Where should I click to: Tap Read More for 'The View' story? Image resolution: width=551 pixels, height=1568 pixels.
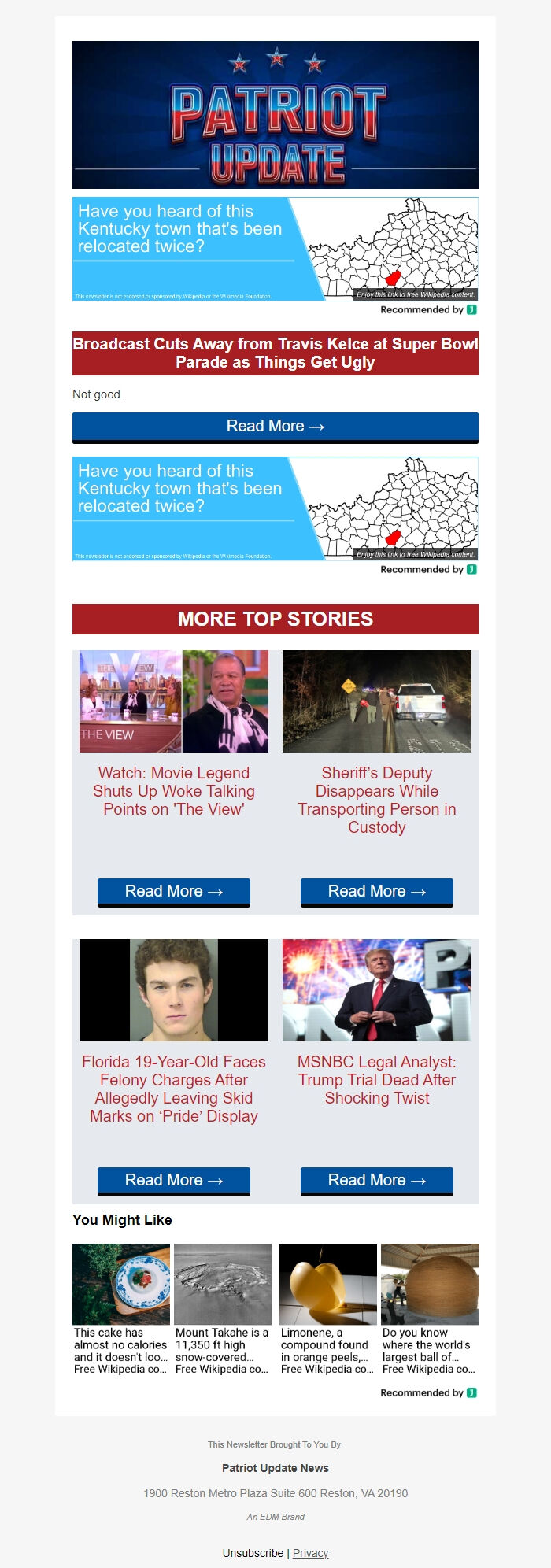point(173,892)
